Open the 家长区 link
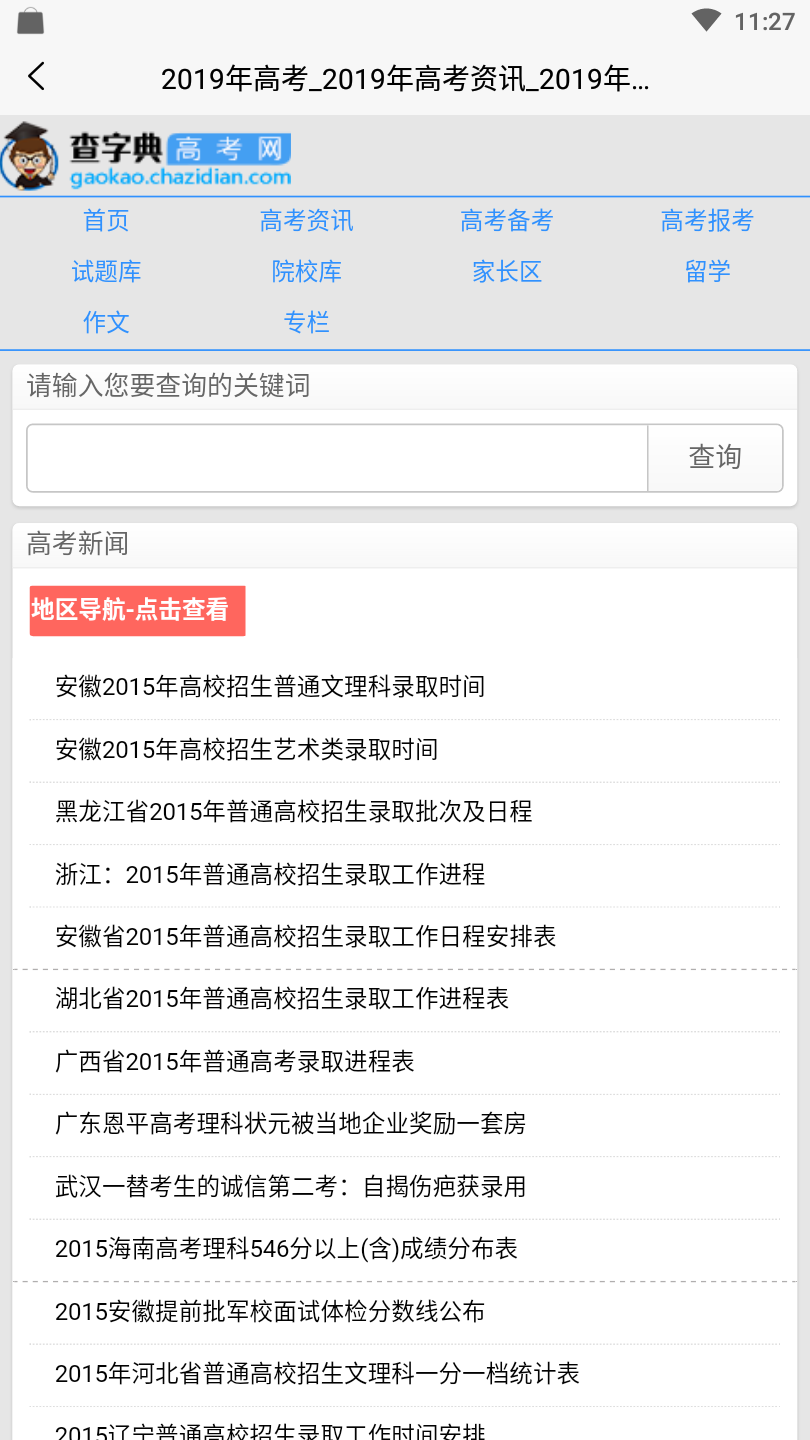 pos(507,272)
